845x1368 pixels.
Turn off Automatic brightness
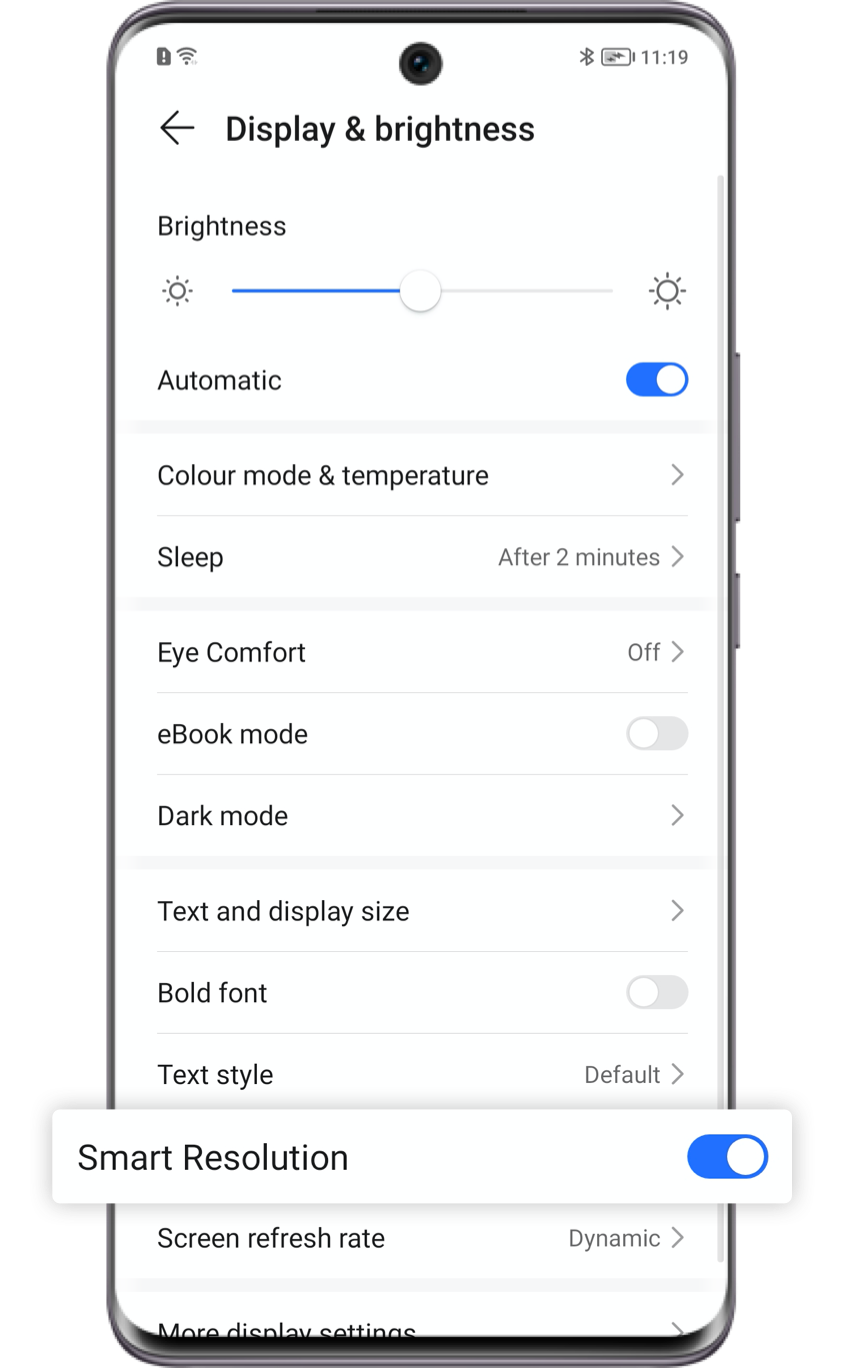point(657,380)
